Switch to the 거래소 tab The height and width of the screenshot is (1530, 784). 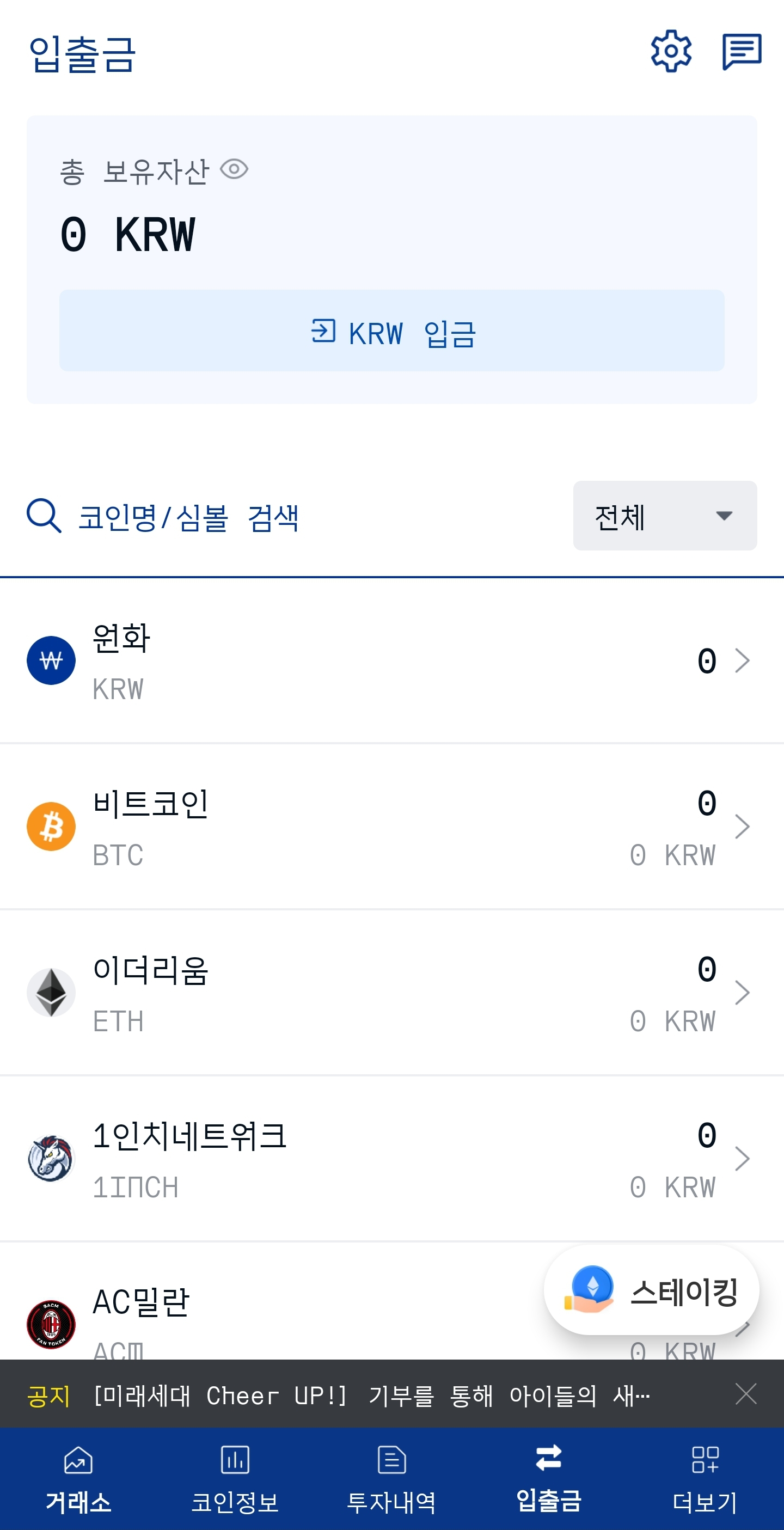click(x=78, y=1479)
